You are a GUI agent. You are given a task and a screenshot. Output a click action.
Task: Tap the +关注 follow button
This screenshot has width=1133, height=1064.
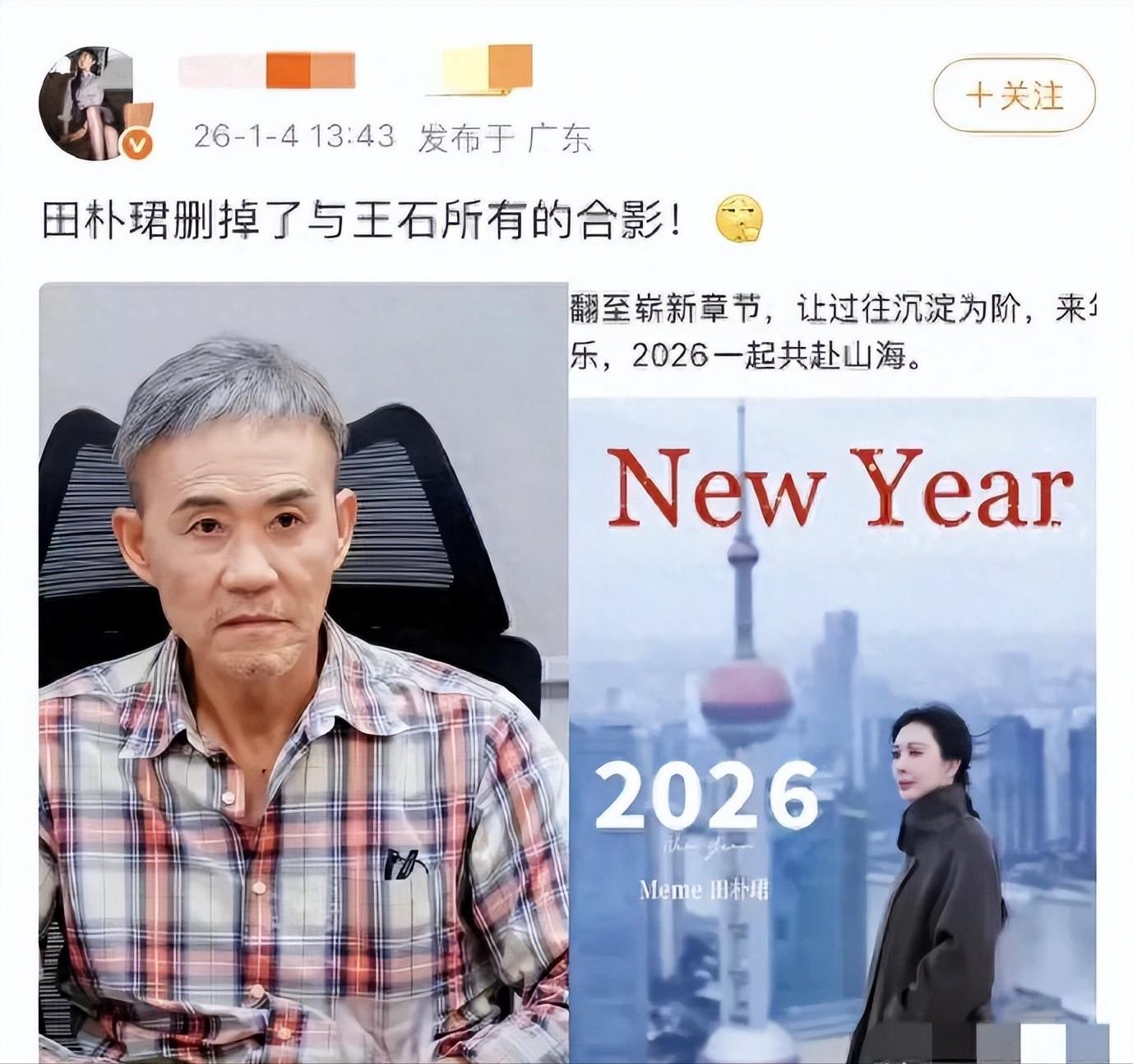(x=1015, y=96)
